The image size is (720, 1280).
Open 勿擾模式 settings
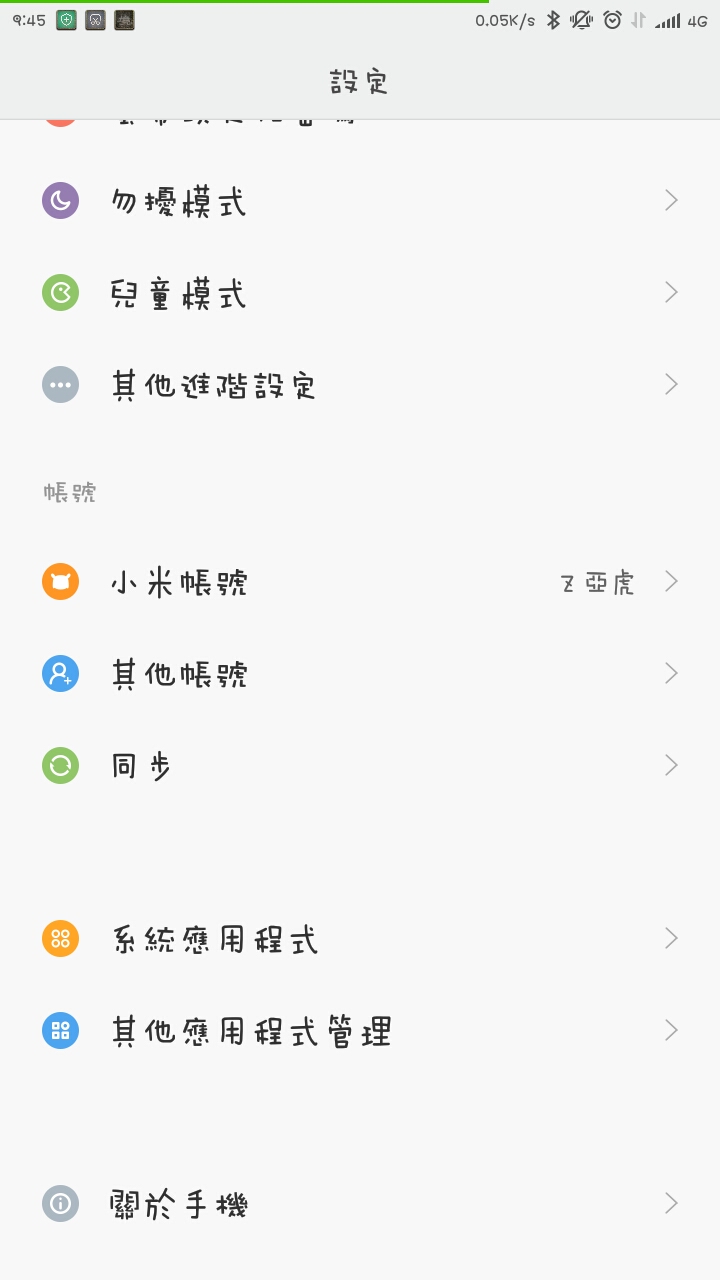tap(360, 201)
